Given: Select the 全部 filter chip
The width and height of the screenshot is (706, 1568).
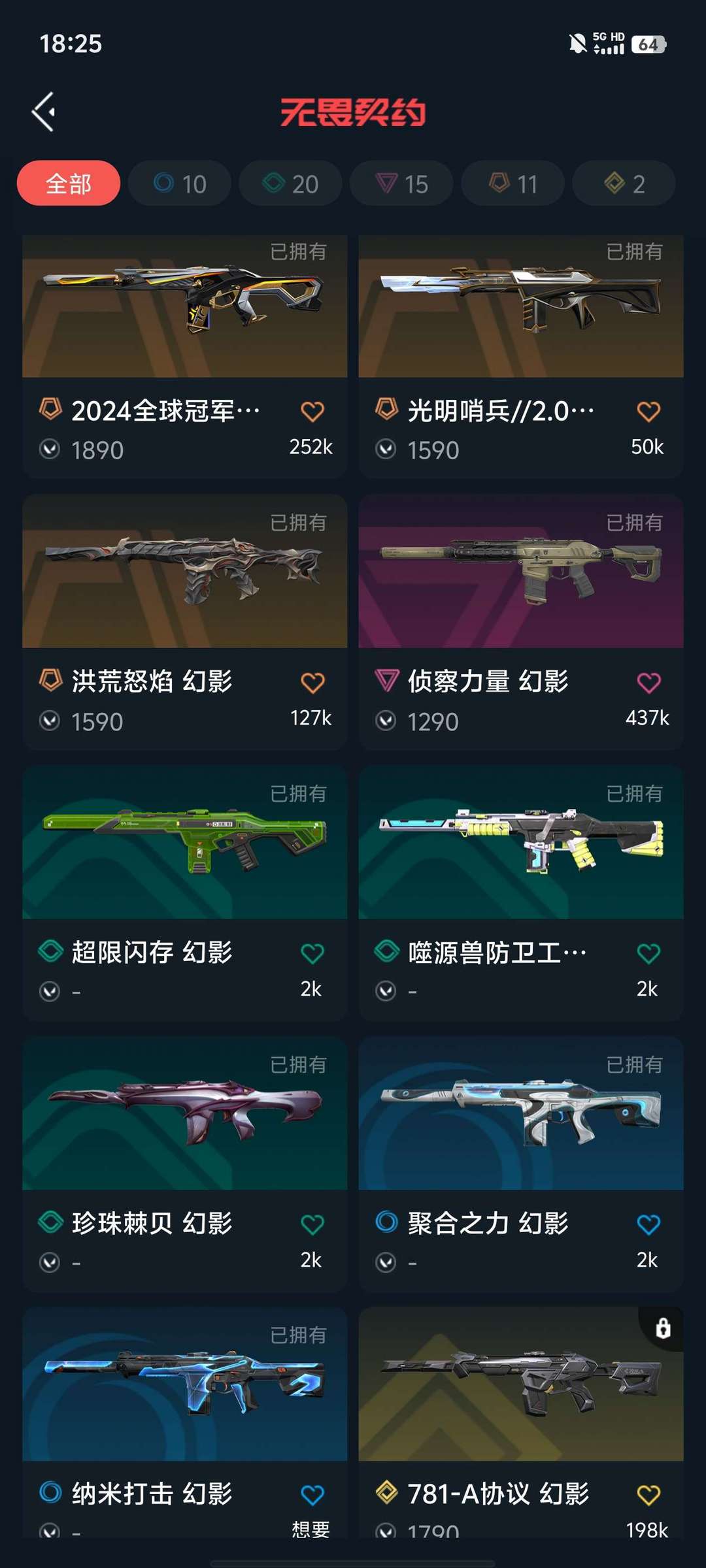Looking at the screenshot, I should tap(69, 184).
